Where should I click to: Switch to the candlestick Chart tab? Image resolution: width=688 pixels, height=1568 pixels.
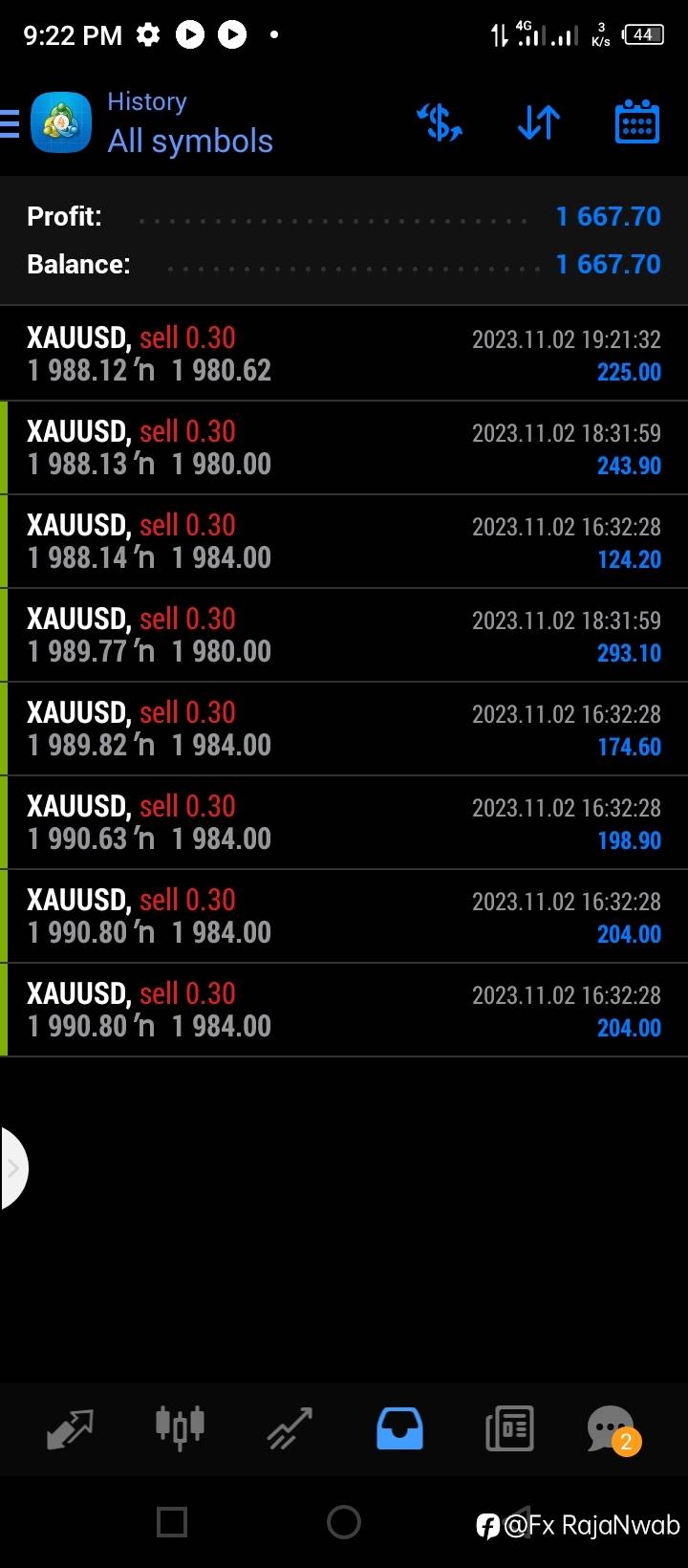coord(180,1428)
